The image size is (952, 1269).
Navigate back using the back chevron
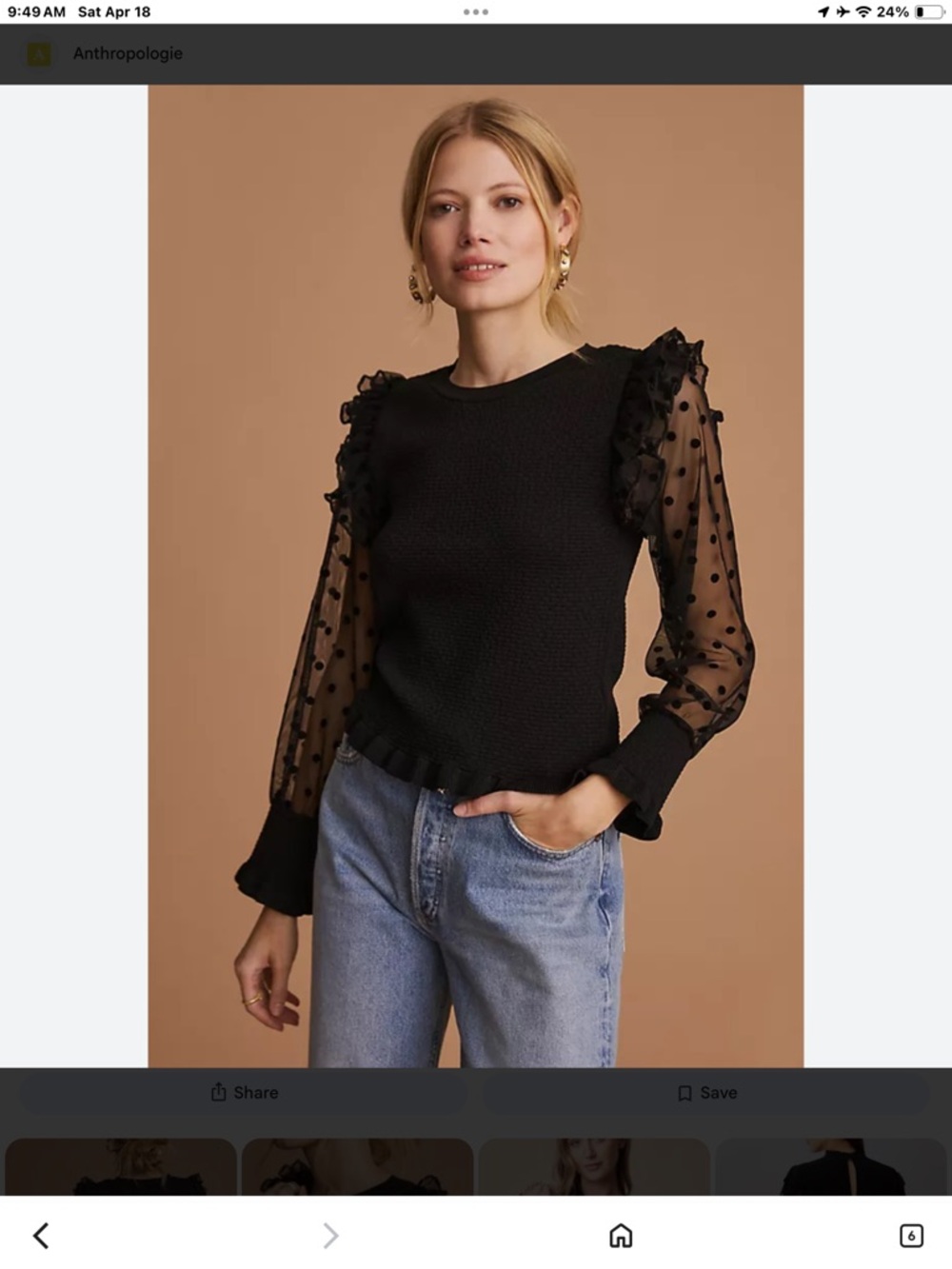[x=40, y=1235]
